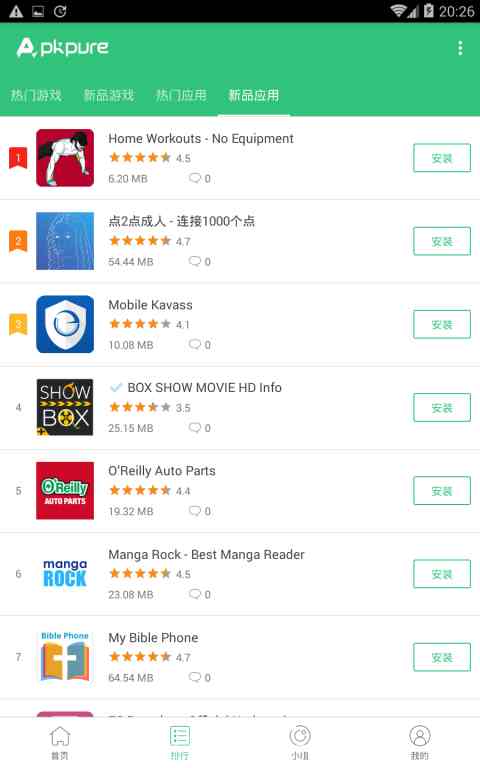Switch to the 新品游戏 tab
The image size is (480, 768).
coord(109,95)
